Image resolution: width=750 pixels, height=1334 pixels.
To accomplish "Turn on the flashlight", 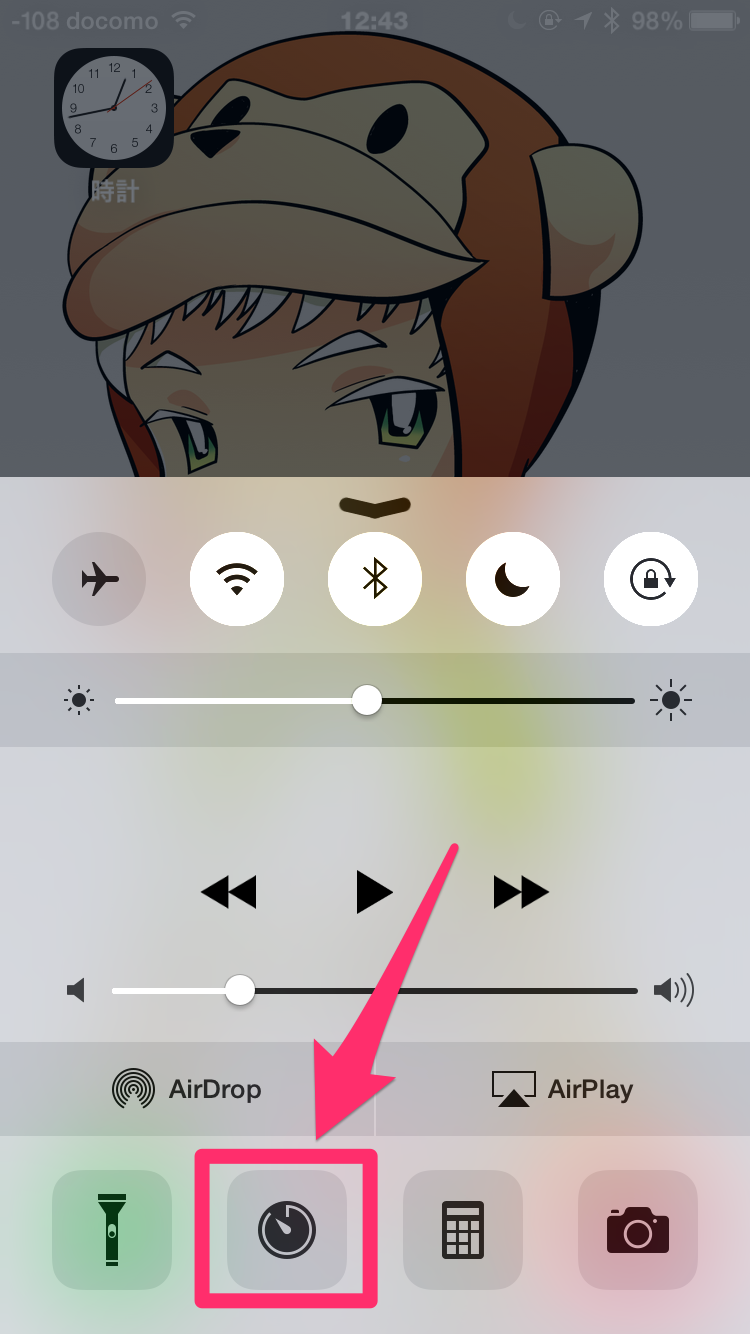I will [112, 1230].
